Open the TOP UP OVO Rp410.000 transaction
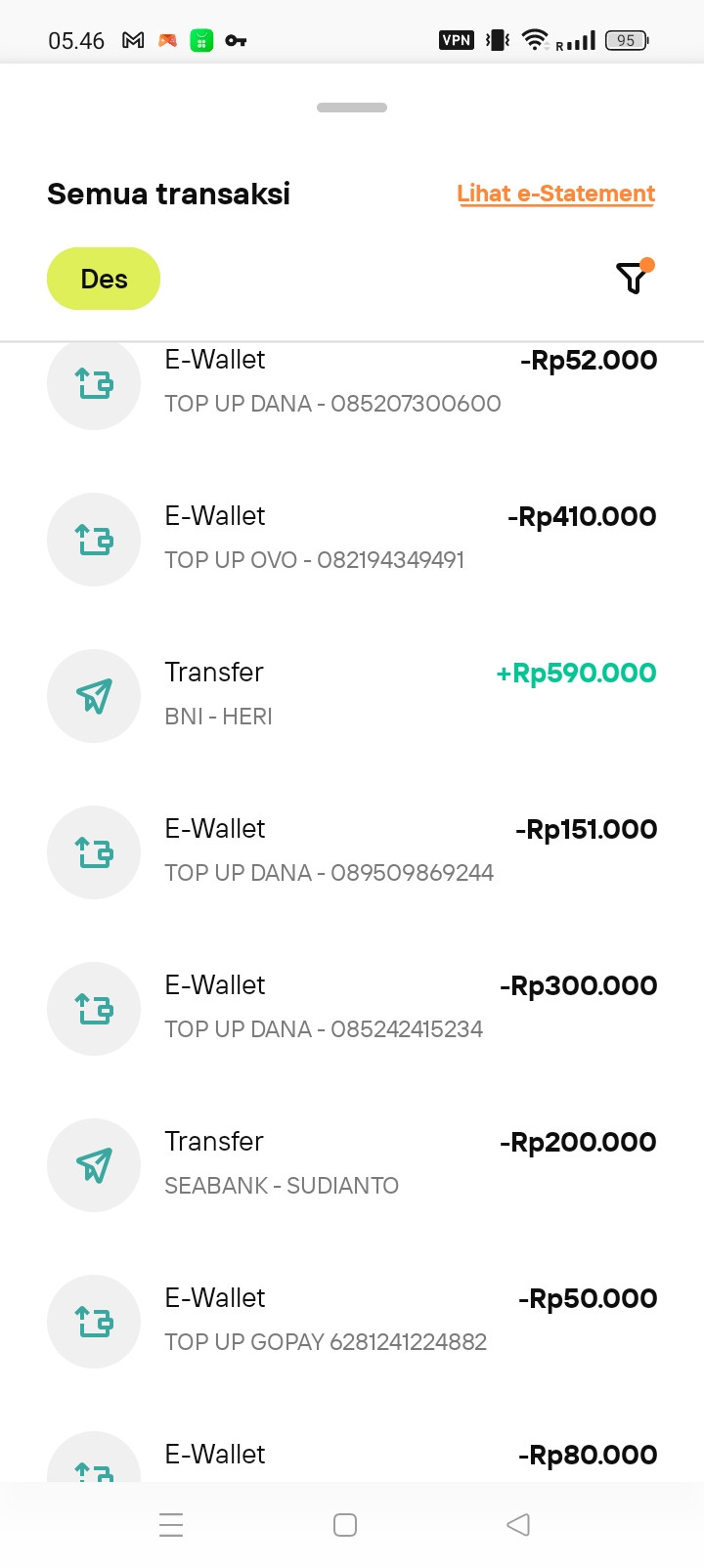This screenshot has height=1568, width=704. [x=352, y=538]
